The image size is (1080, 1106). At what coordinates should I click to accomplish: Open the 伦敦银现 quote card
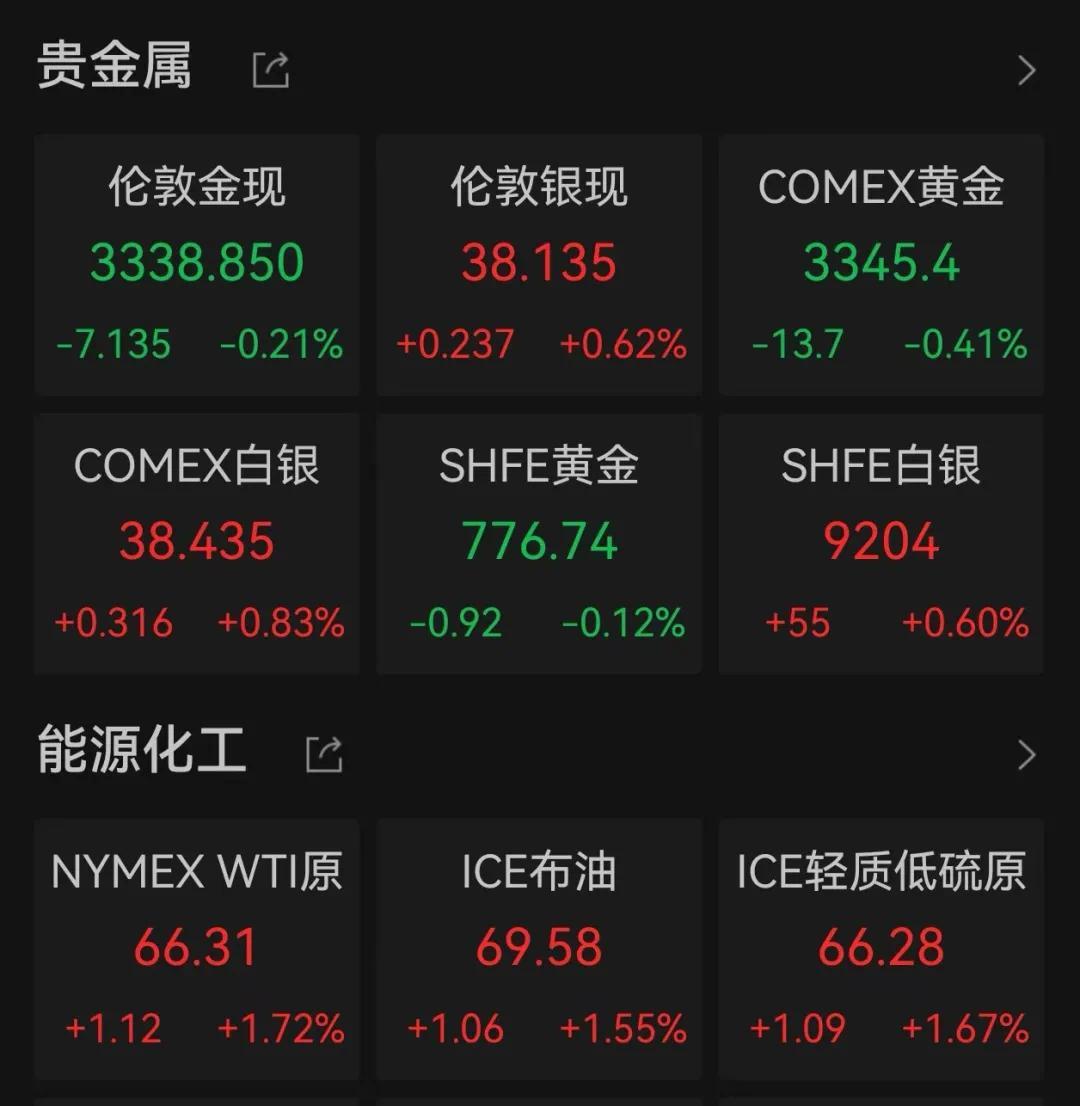(539, 265)
